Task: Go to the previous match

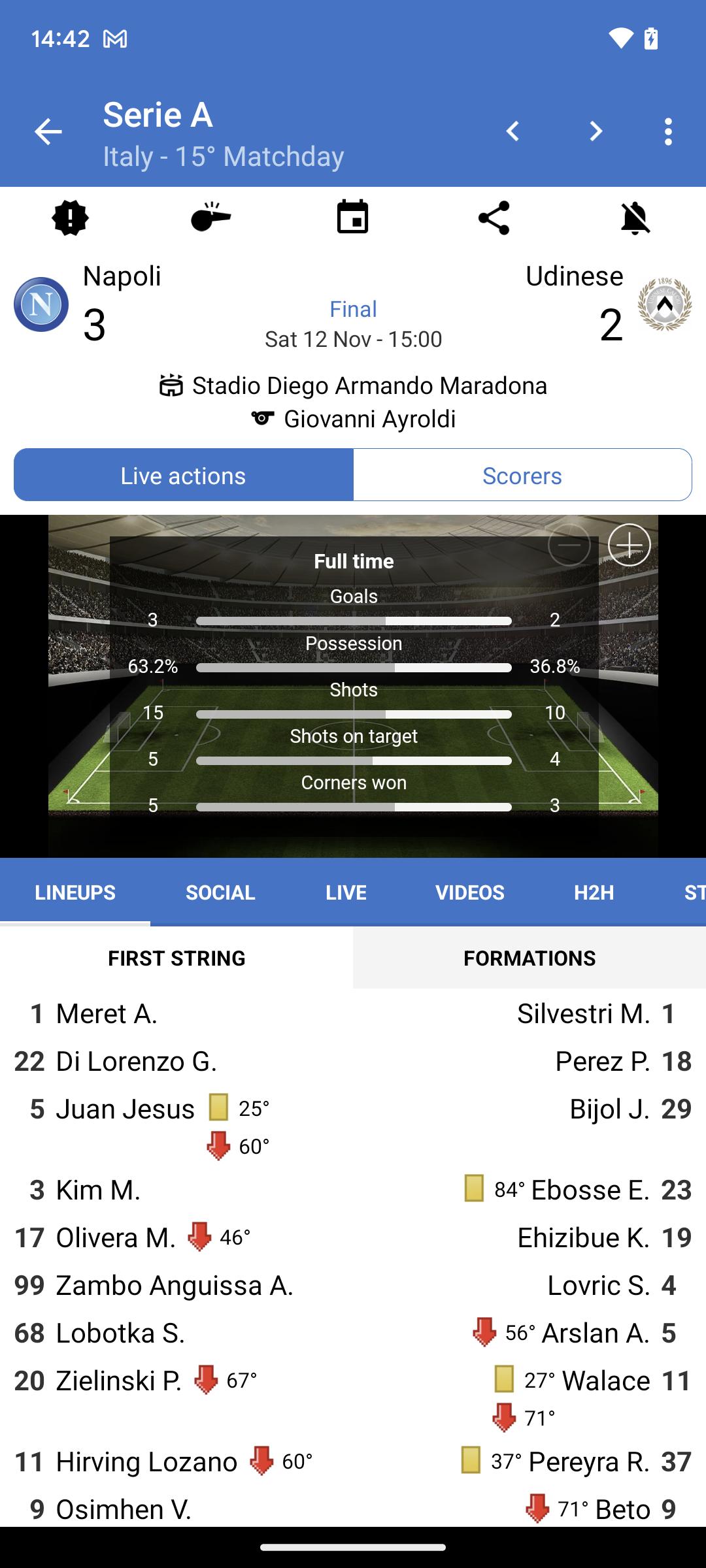Action: point(513,131)
